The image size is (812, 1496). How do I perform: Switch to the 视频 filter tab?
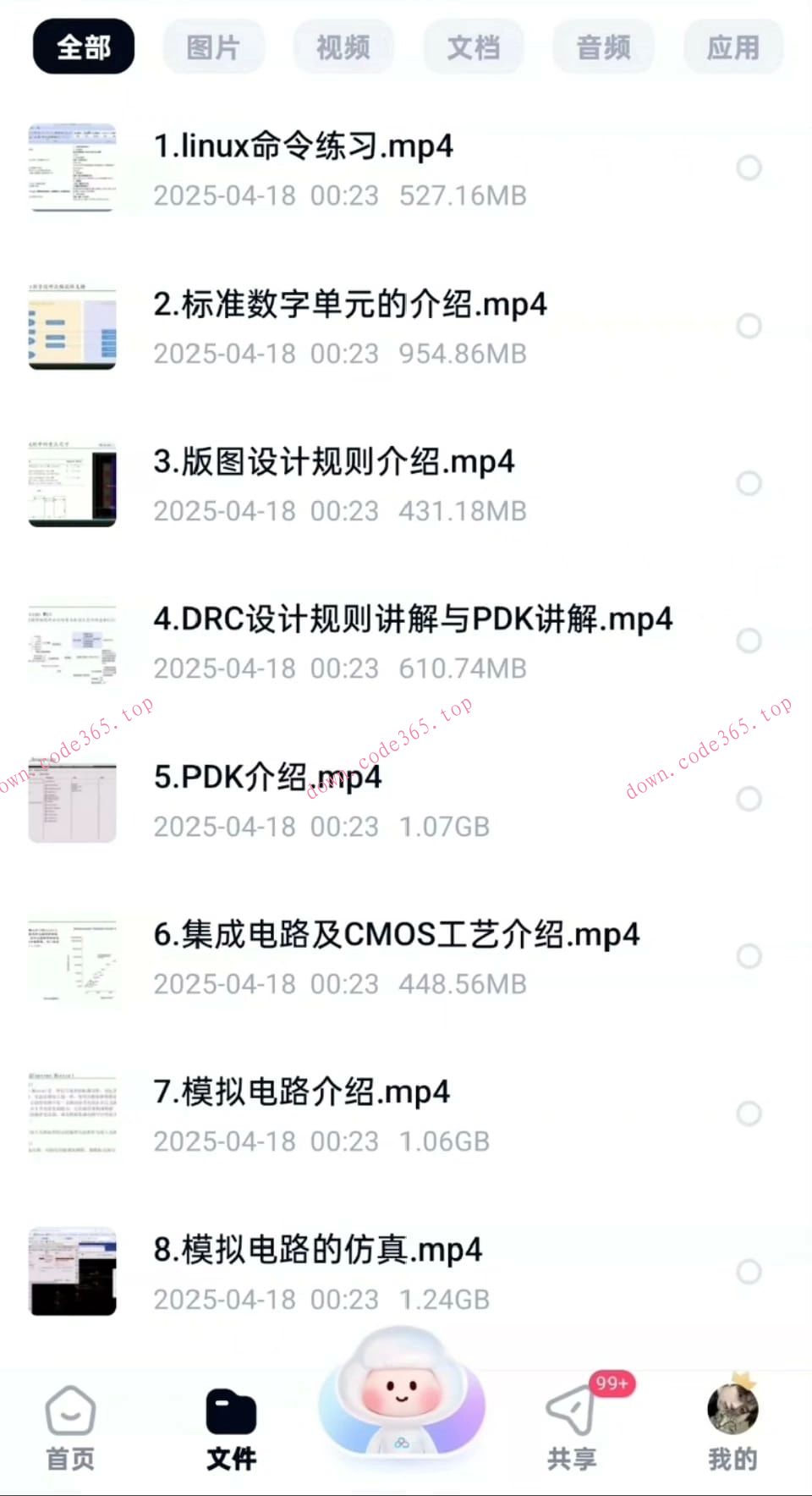click(343, 47)
